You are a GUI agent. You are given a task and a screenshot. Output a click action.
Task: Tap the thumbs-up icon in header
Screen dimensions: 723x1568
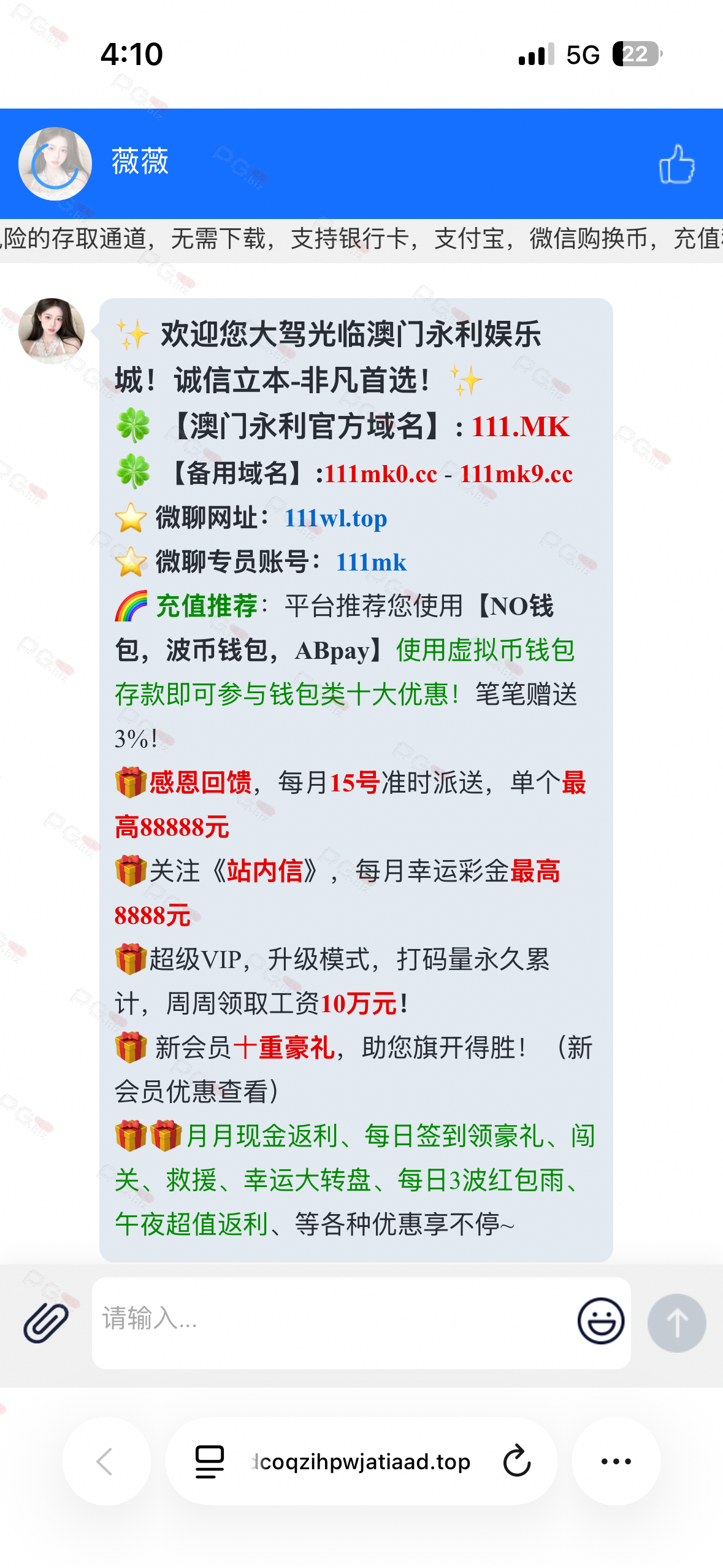[x=676, y=164]
